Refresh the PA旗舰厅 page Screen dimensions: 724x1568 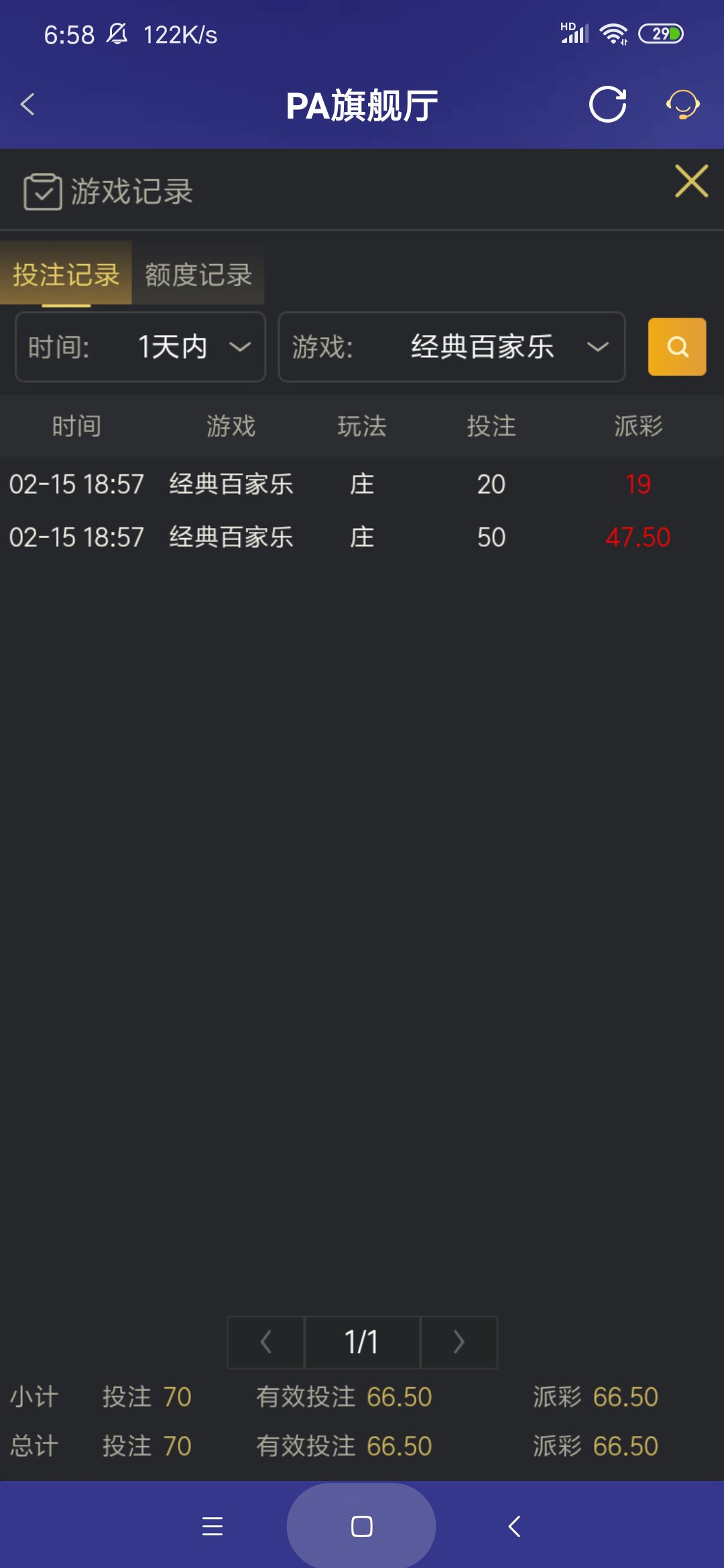[x=607, y=105]
